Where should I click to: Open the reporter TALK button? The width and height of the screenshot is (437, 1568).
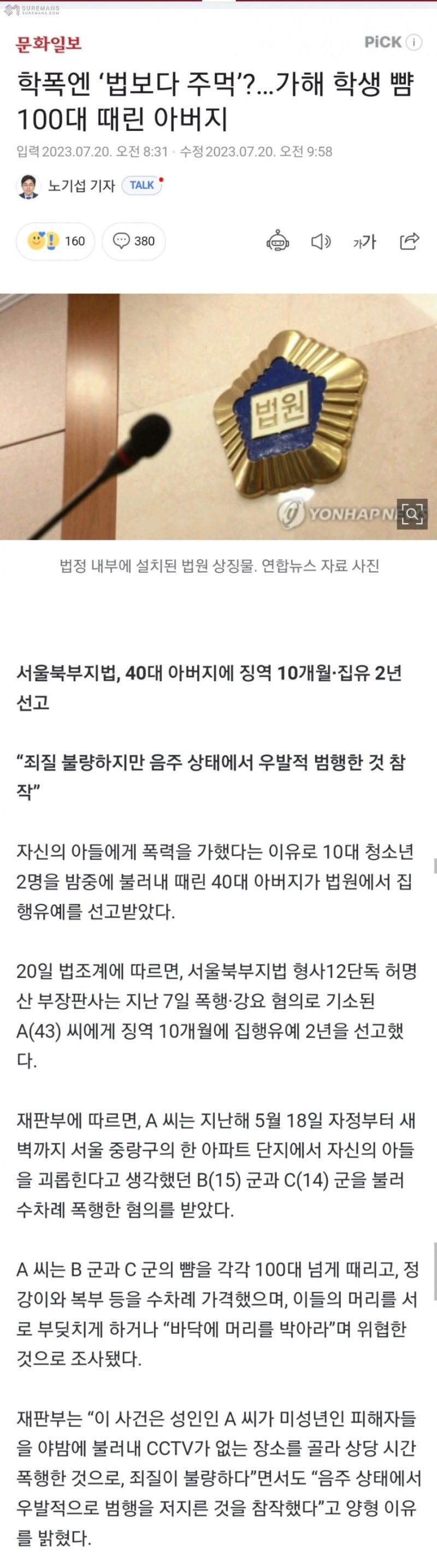(x=142, y=185)
